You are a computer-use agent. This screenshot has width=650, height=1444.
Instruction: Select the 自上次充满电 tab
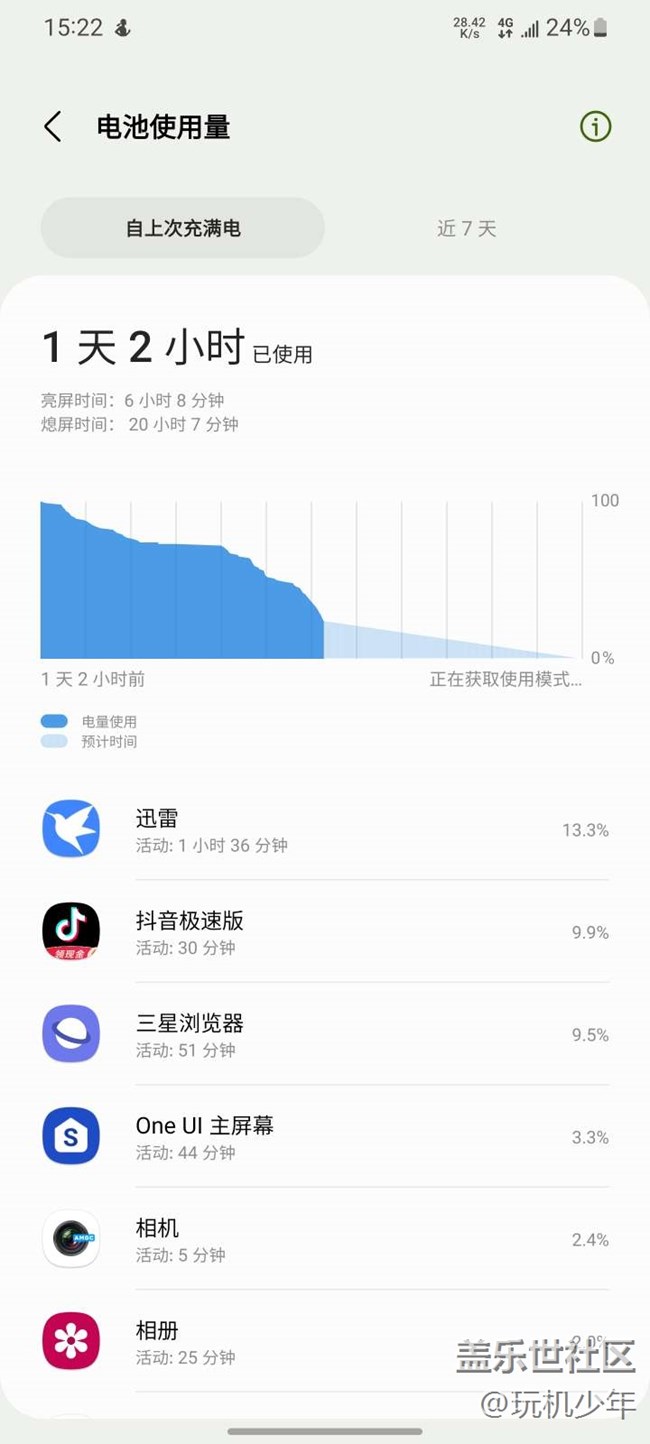click(x=183, y=228)
